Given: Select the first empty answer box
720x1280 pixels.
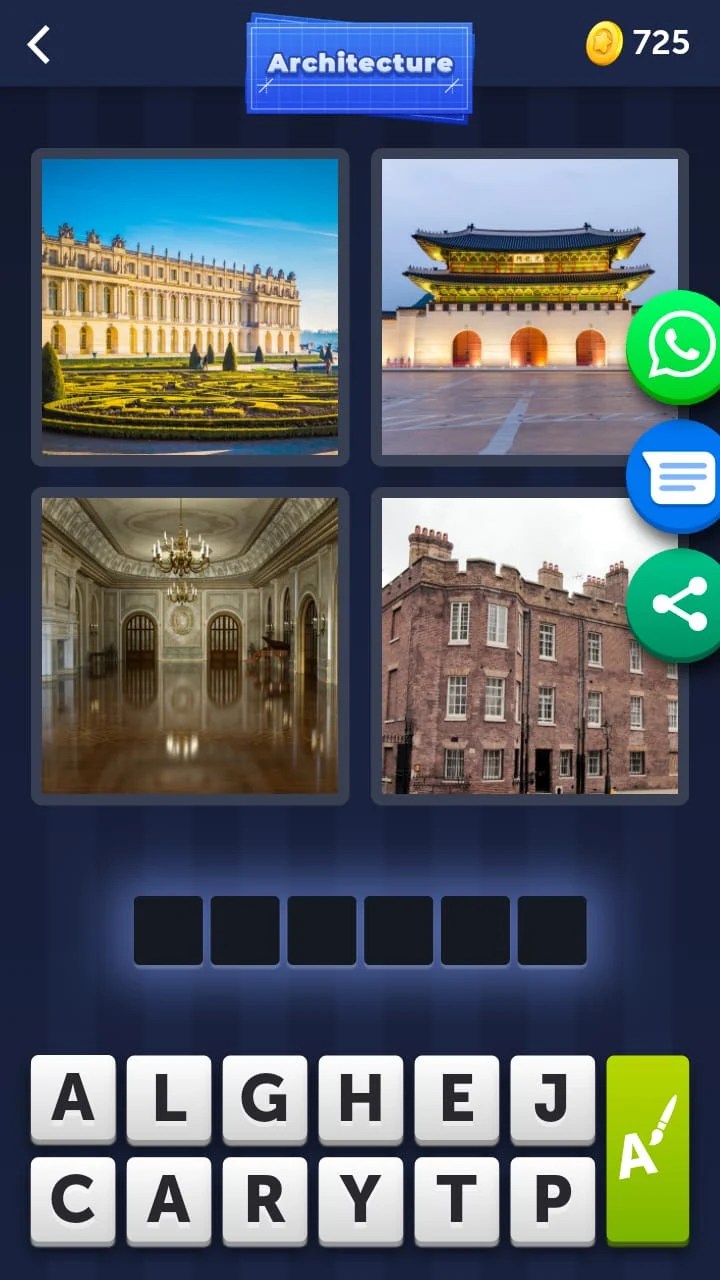Looking at the screenshot, I should tap(168, 928).
